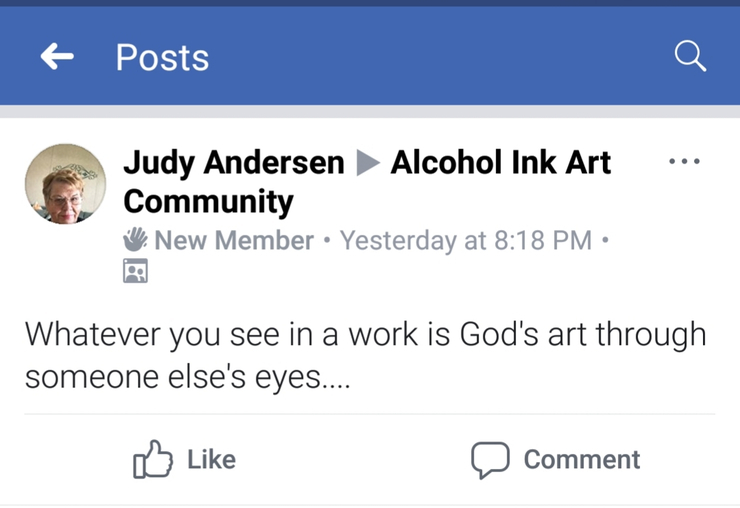
Task: Open search in the Posts header
Action: click(690, 57)
